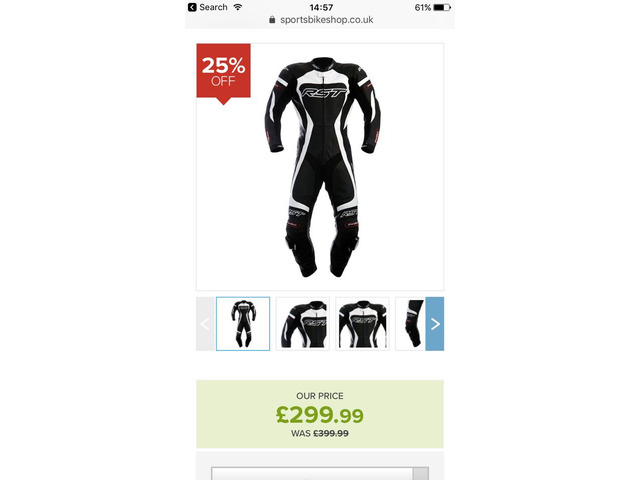Select the partially visible fourth thumbnail

410,324
